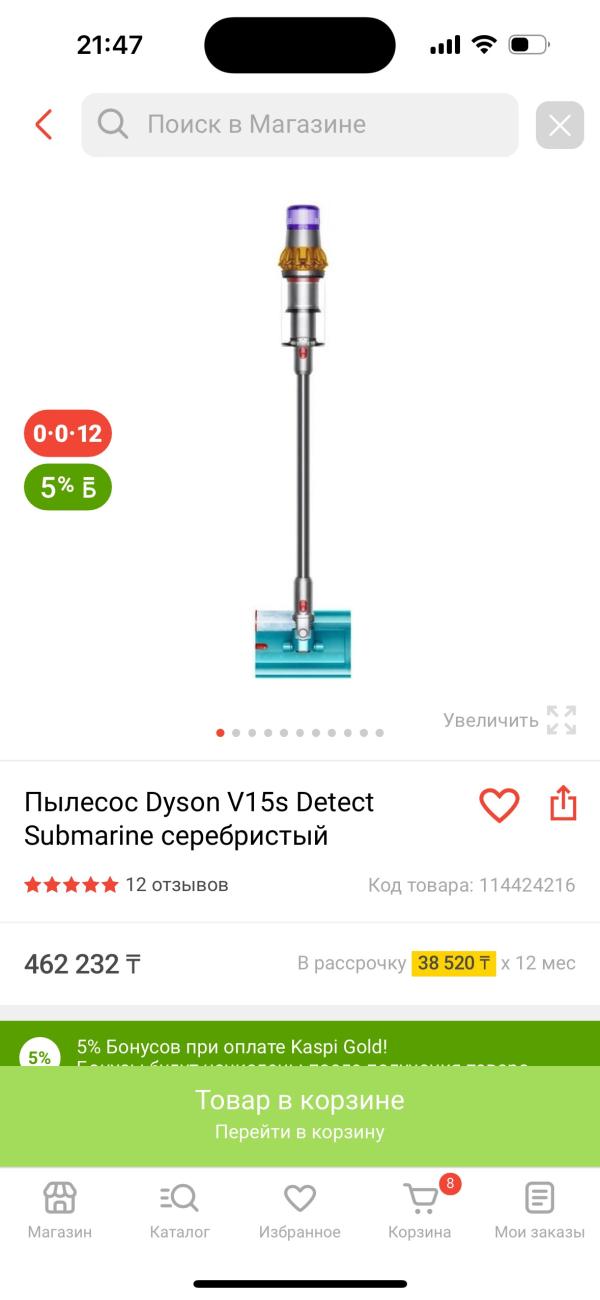The image size is (600, 1300).
Task: Go to cart via Перейти в корзину
Action: tap(300, 1132)
